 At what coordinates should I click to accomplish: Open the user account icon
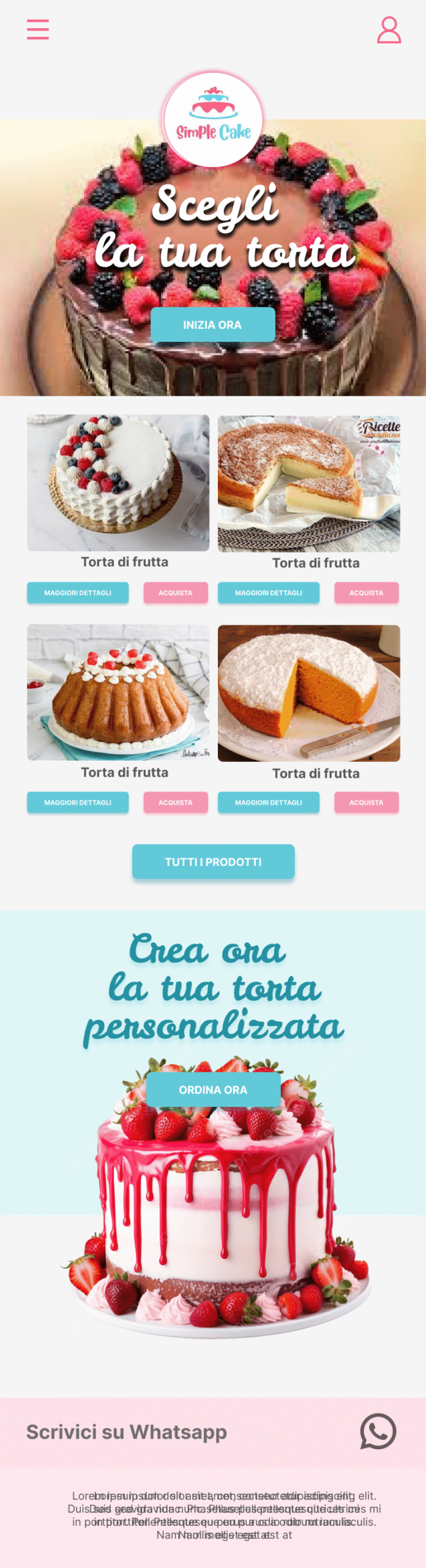[x=389, y=30]
